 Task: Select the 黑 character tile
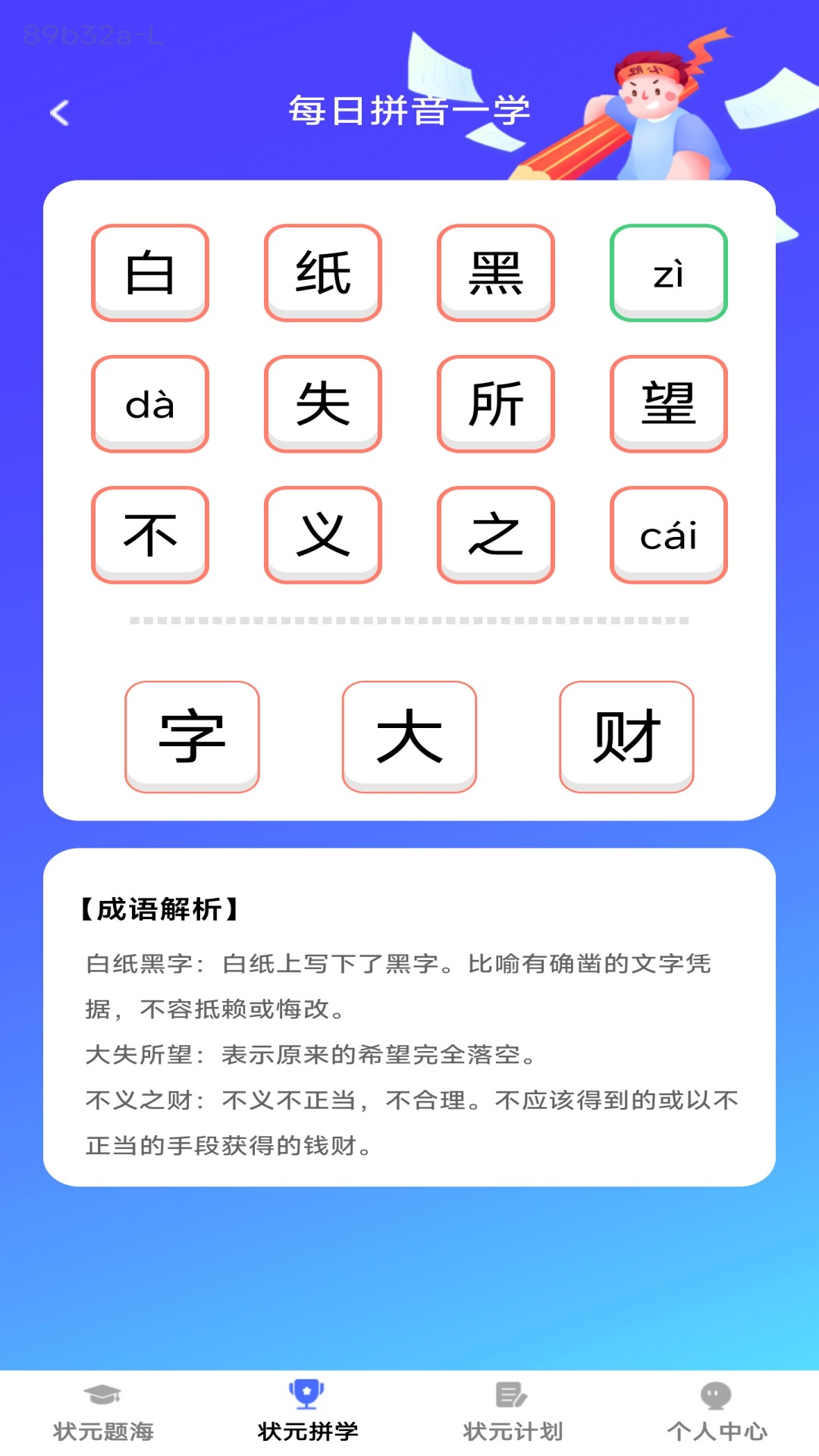click(x=495, y=275)
